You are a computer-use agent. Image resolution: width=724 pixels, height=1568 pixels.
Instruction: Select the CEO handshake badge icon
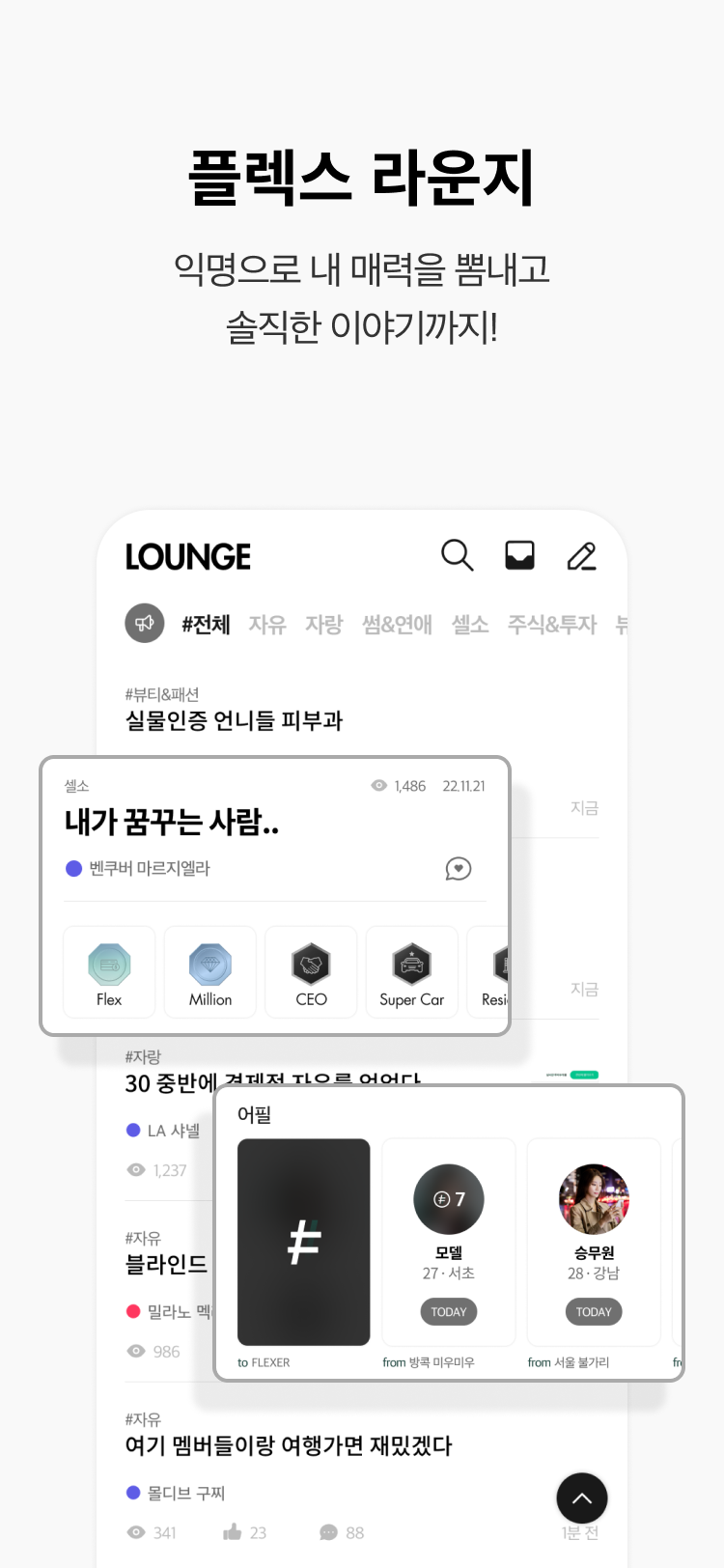coord(311,971)
